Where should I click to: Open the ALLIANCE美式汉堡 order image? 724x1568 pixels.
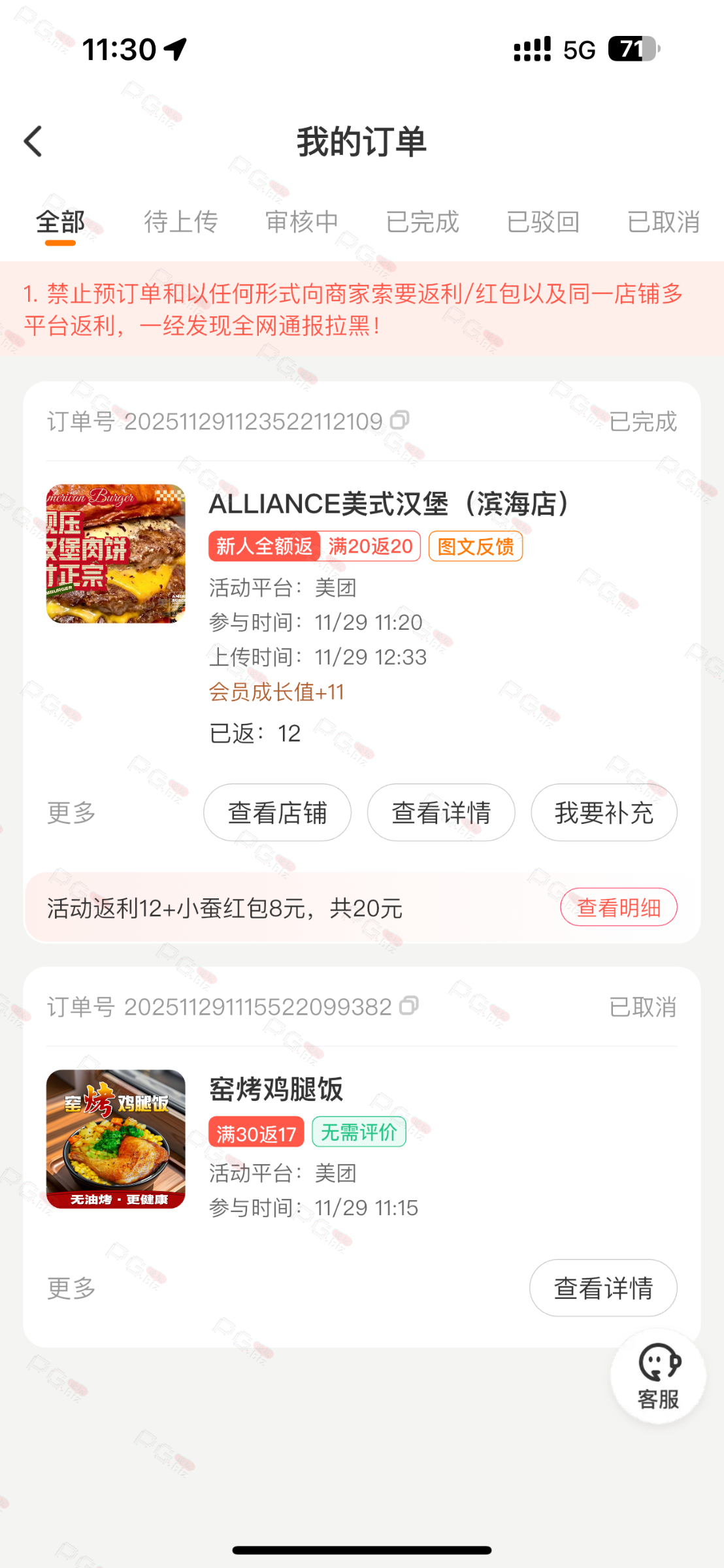click(116, 553)
